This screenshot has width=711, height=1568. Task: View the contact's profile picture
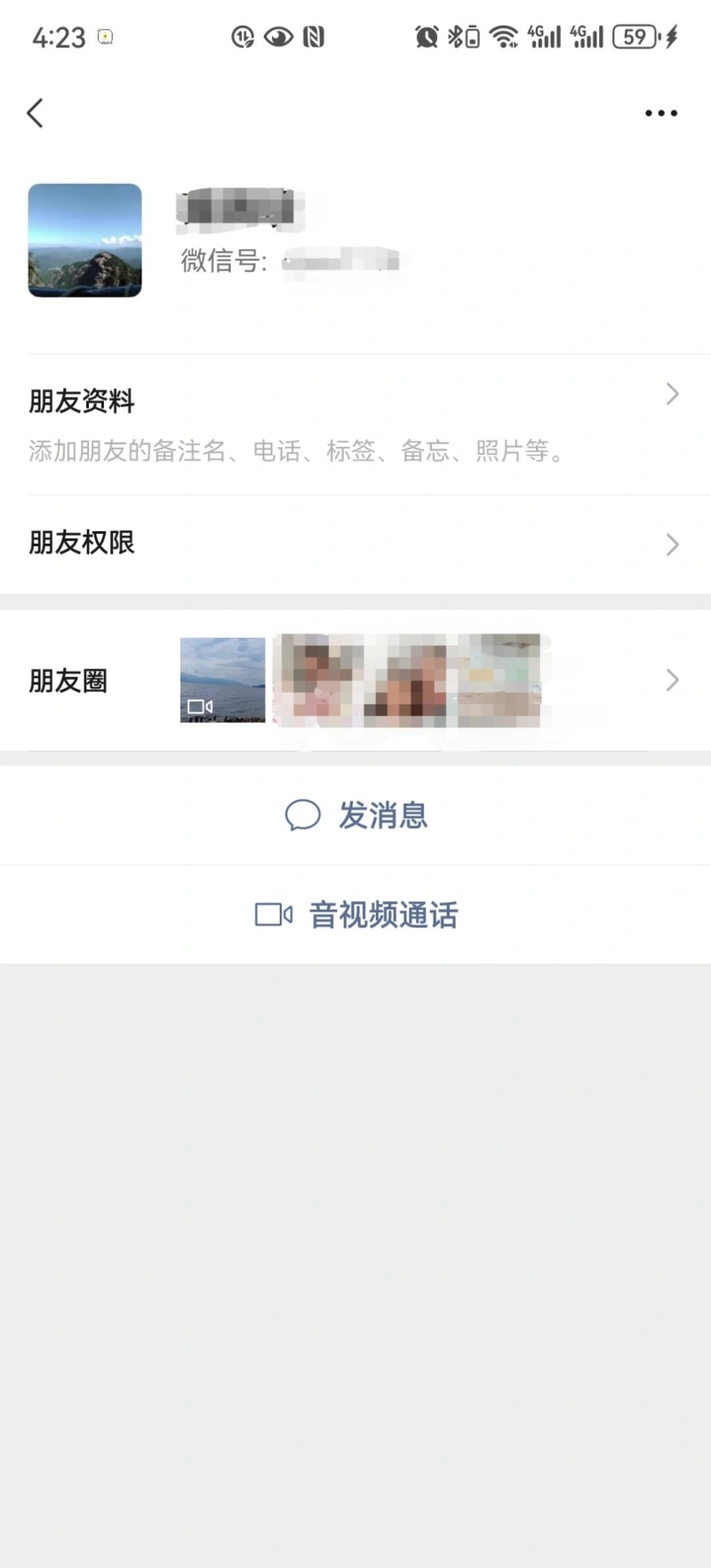pyautogui.click(x=85, y=240)
